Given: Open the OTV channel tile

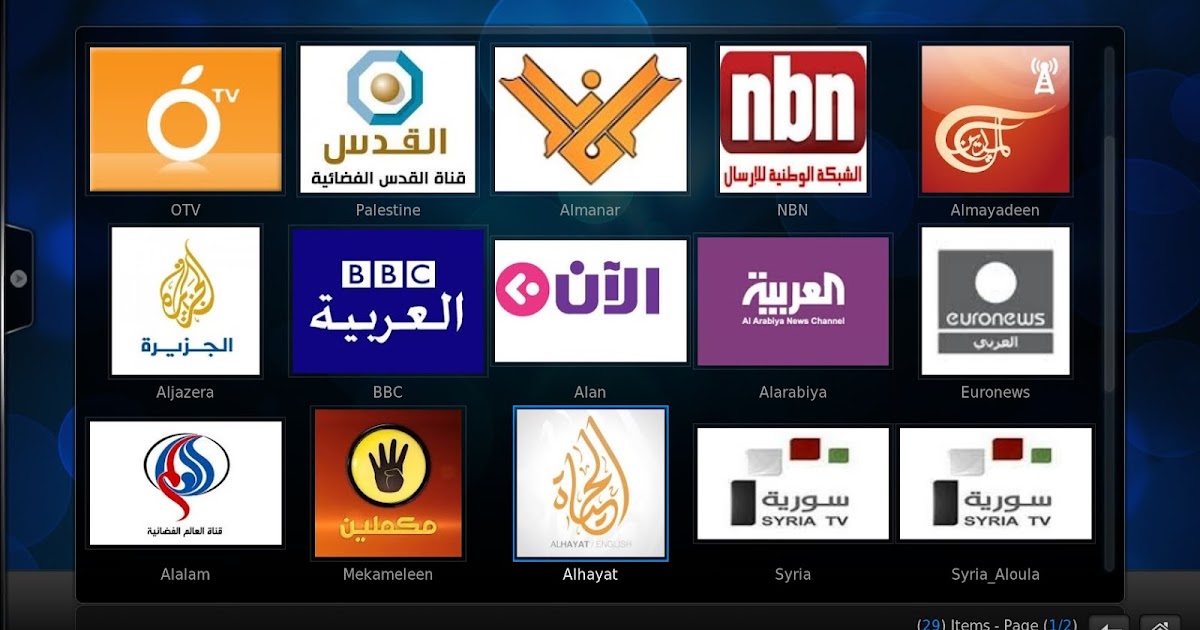Looking at the screenshot, I should tap(185, 120).
